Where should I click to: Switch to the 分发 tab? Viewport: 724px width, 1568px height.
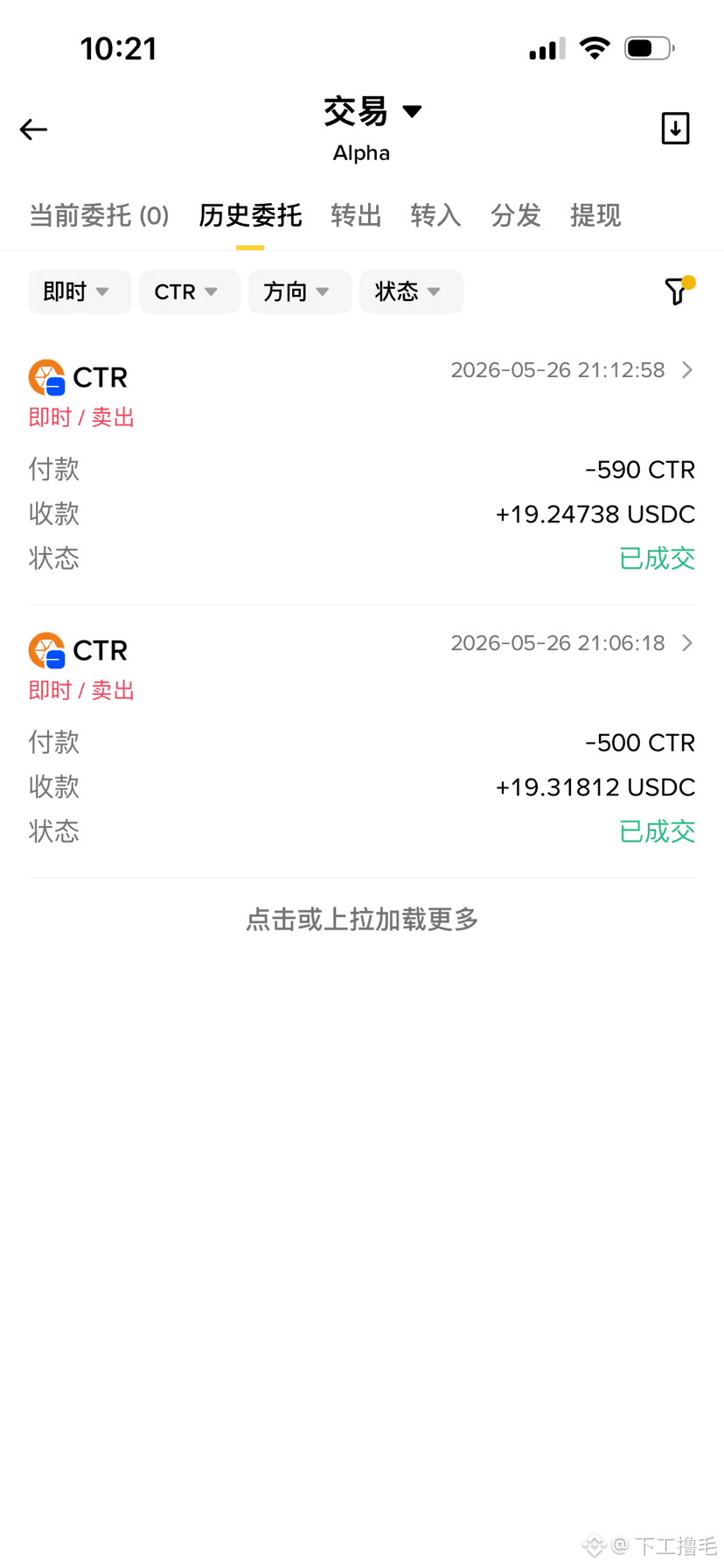click(x=515, y=215)
